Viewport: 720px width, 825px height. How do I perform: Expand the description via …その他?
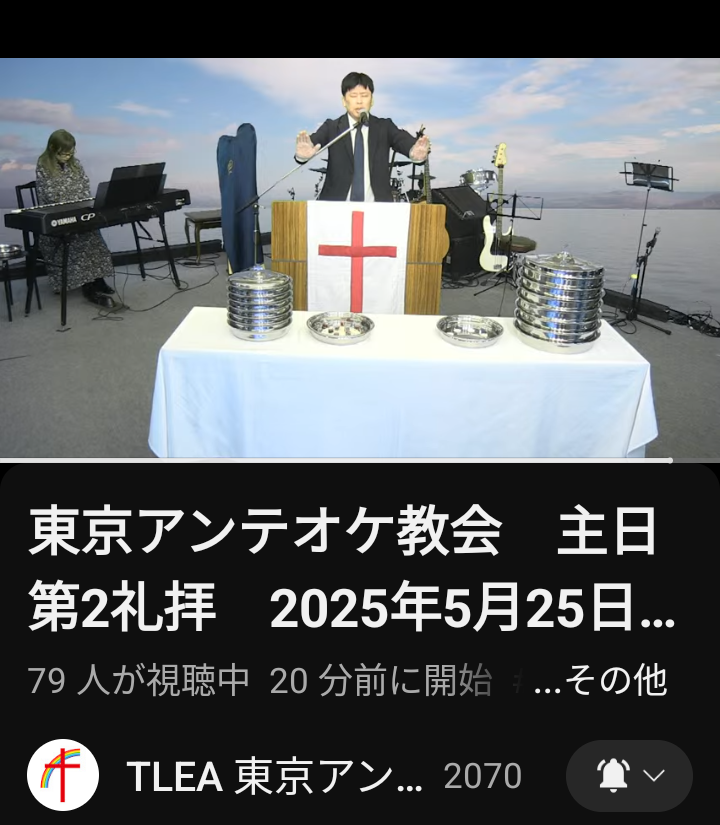pyautogui.click(x=600, y=681)
